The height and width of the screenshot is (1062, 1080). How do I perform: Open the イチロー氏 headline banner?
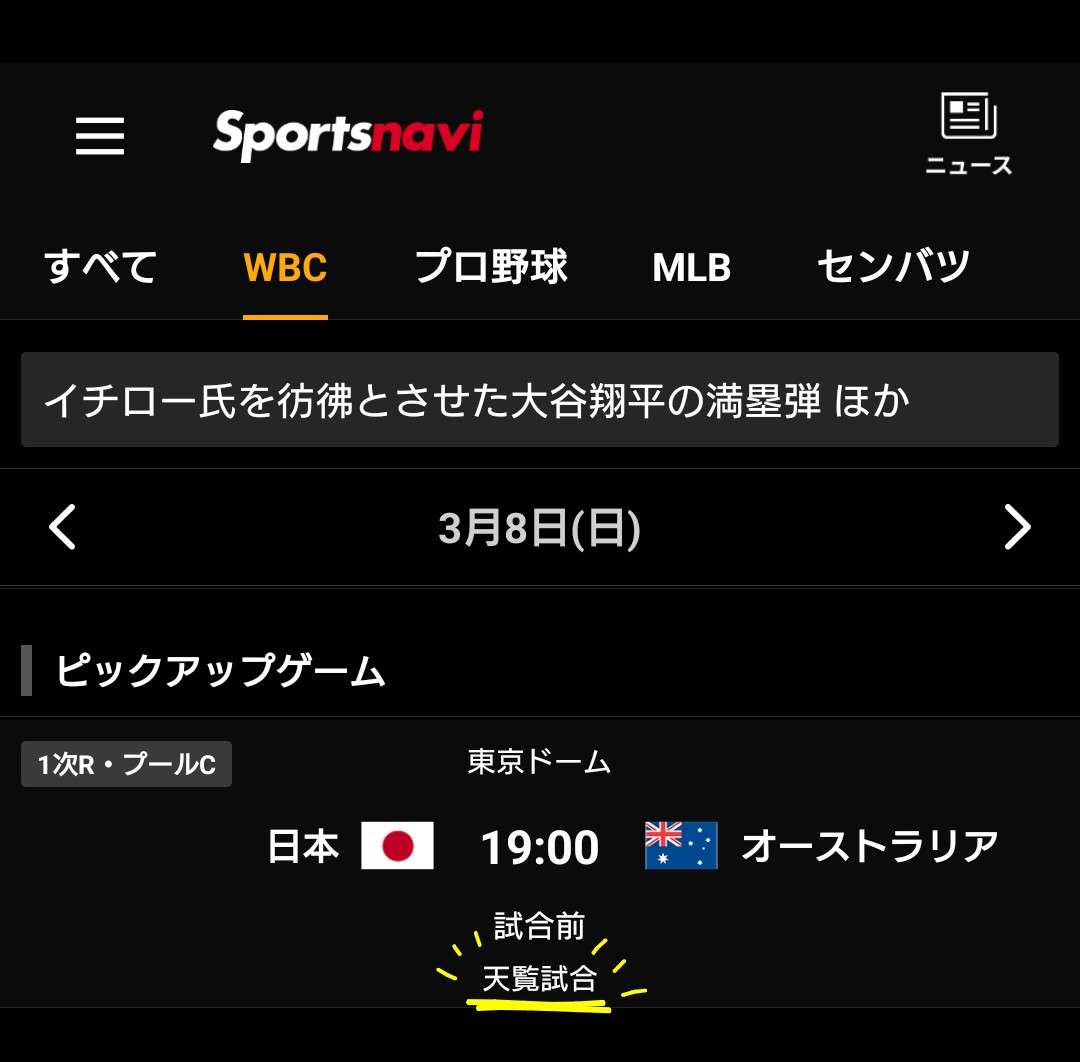(539, 400)
